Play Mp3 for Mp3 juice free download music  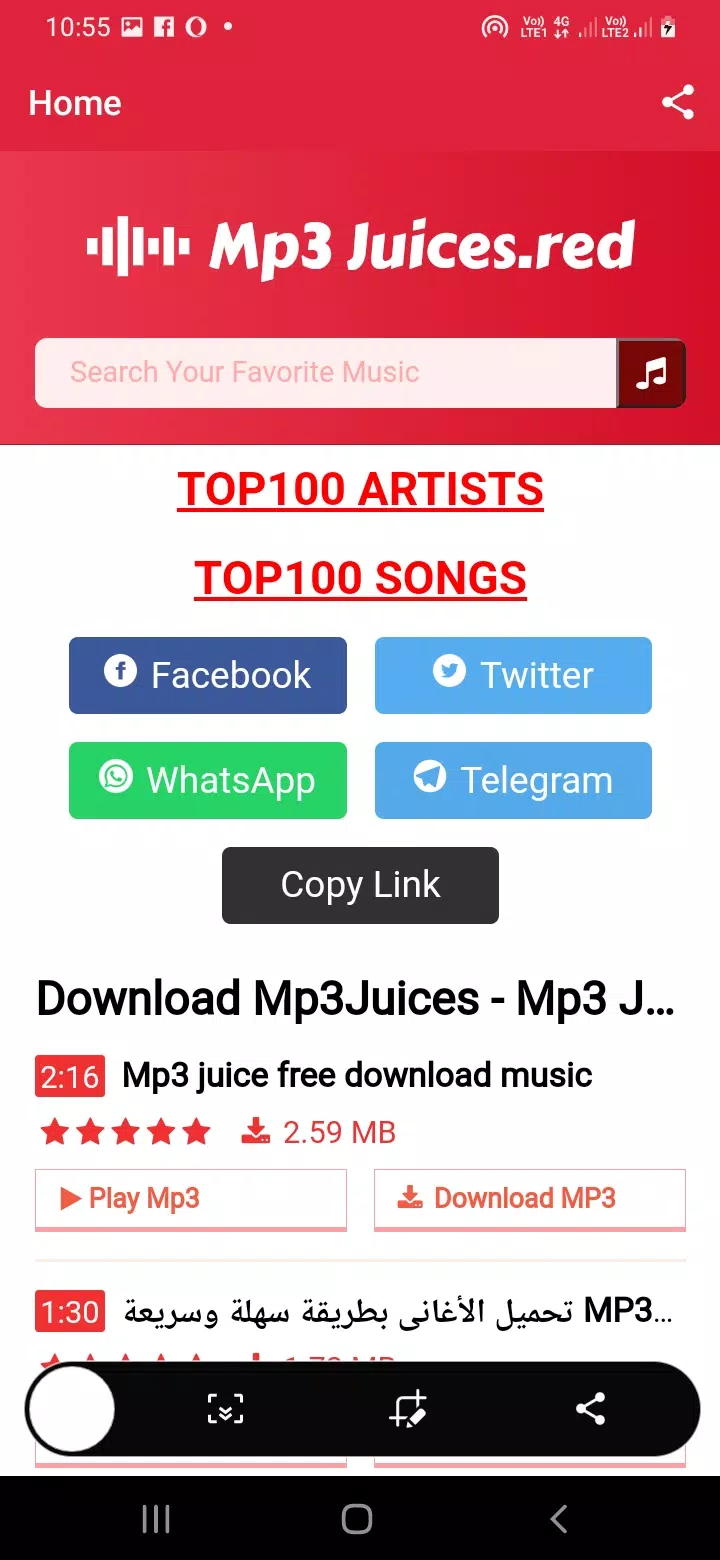pyautogui.click(x=190, y=1198)
